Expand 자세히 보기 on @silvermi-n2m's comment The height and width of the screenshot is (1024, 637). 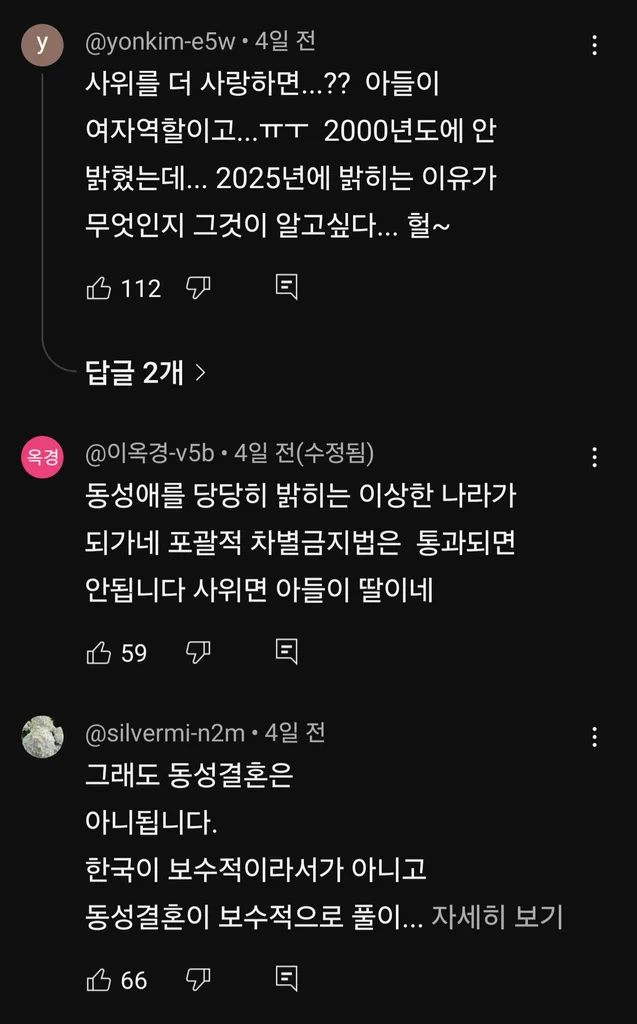point(497,917)
